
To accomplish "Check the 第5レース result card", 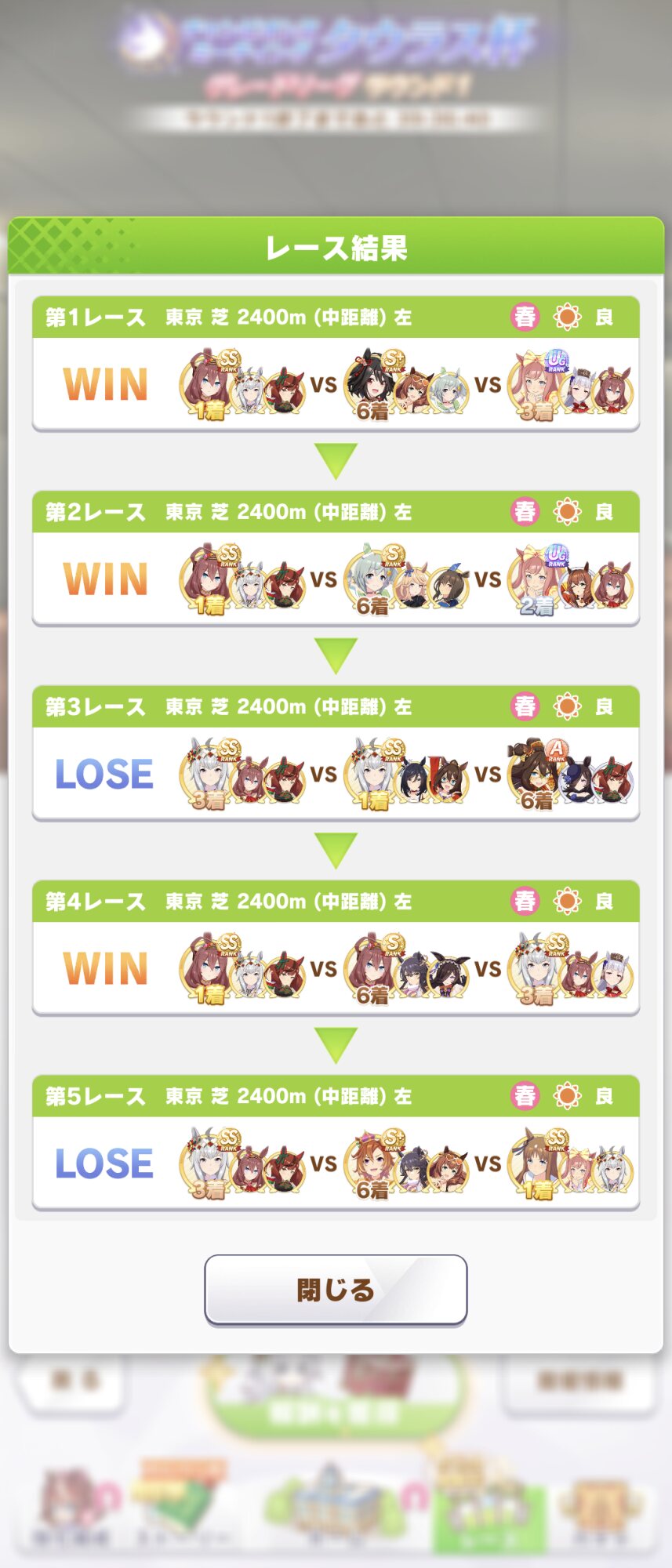I will click(x=336, y=1142).
